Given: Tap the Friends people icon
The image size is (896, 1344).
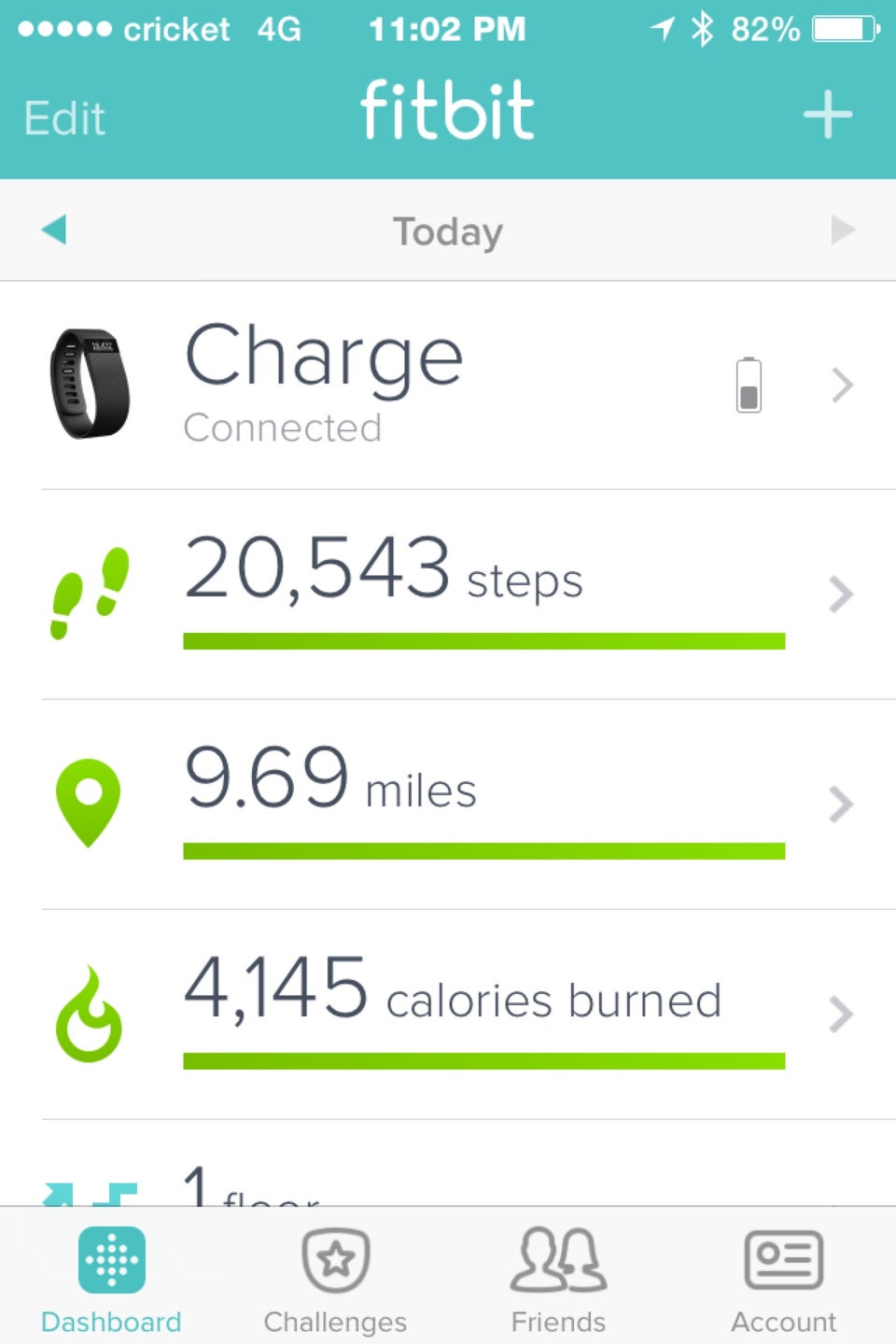Looking at the screenshot, I should coord(557,1260).
